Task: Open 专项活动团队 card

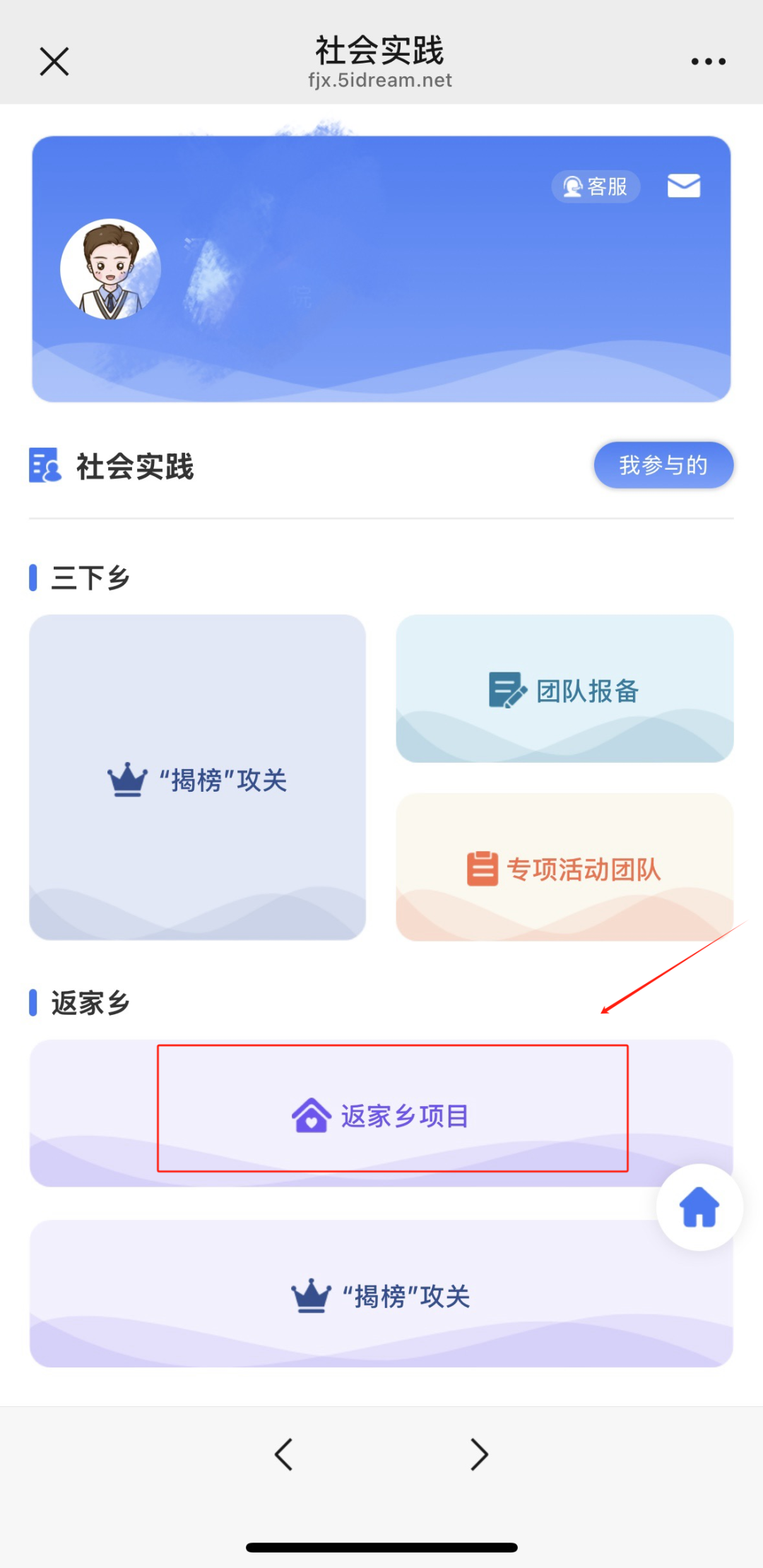Action: pyautogui.click(x=564, y=867)
